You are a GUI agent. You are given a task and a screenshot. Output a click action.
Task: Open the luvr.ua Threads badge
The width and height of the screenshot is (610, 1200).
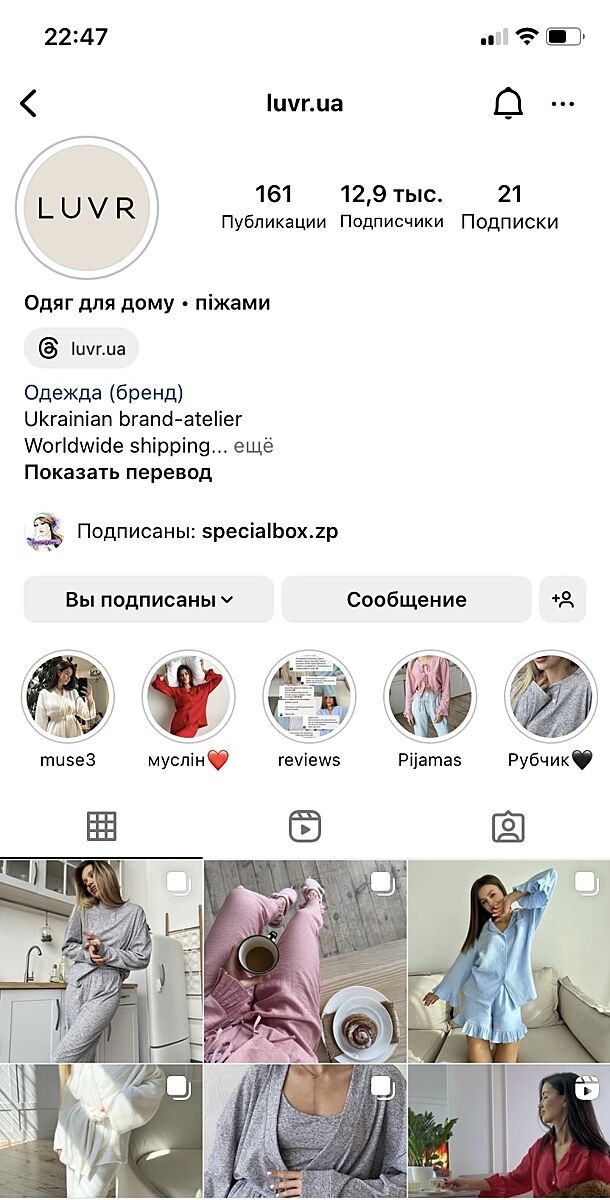82,348
